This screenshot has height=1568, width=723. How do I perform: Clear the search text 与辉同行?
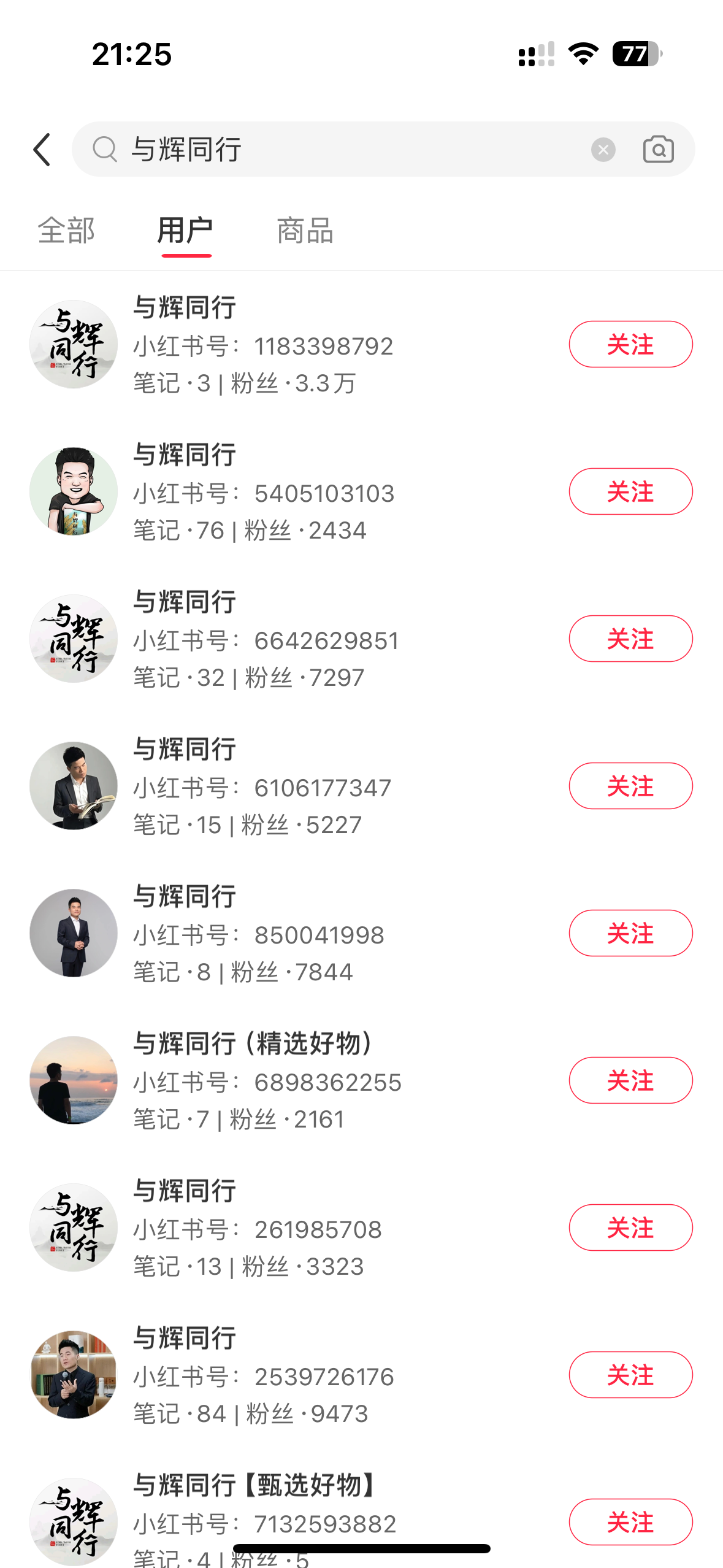tap(603, 150)
